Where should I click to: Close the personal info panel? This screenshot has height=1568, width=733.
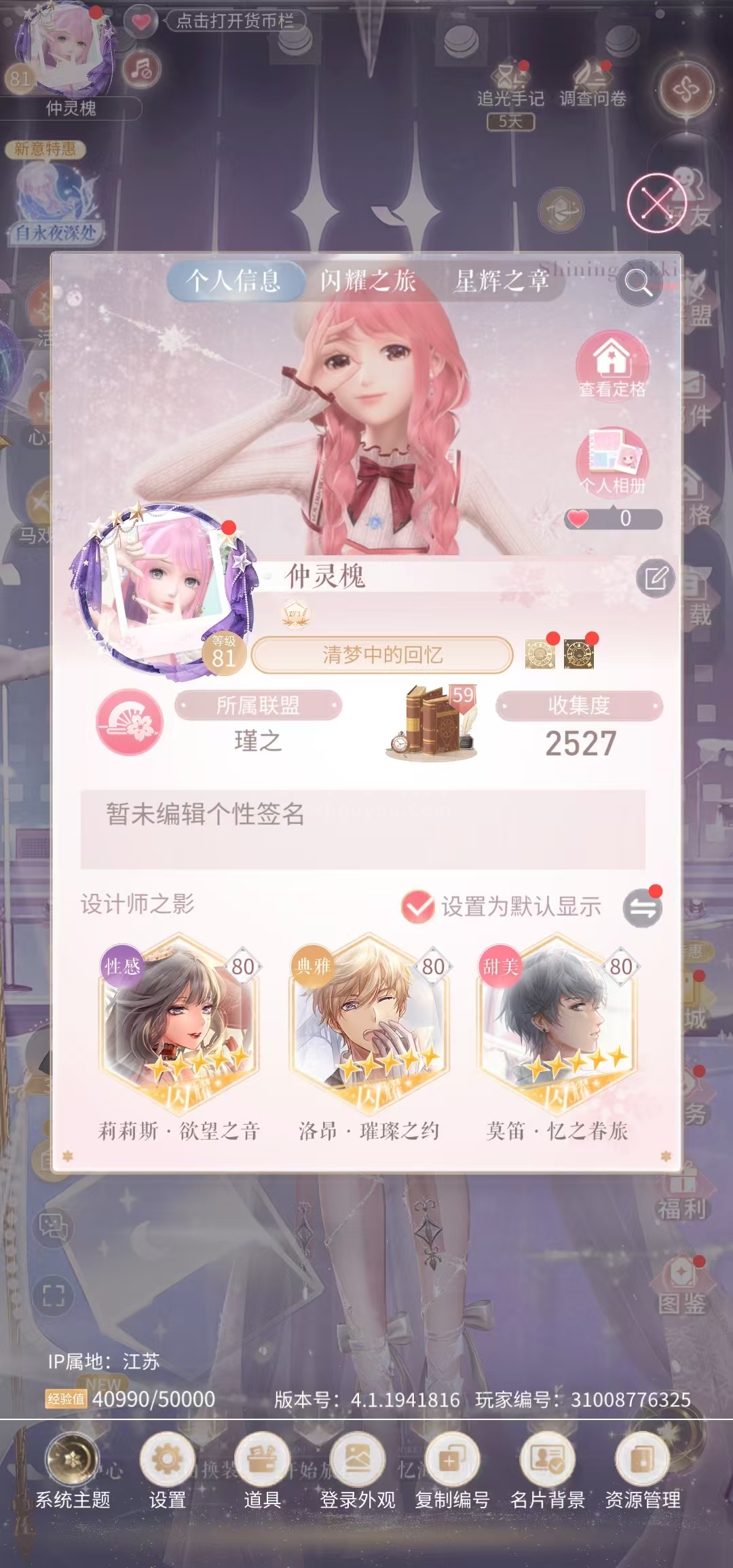click(x=656, y=202)
